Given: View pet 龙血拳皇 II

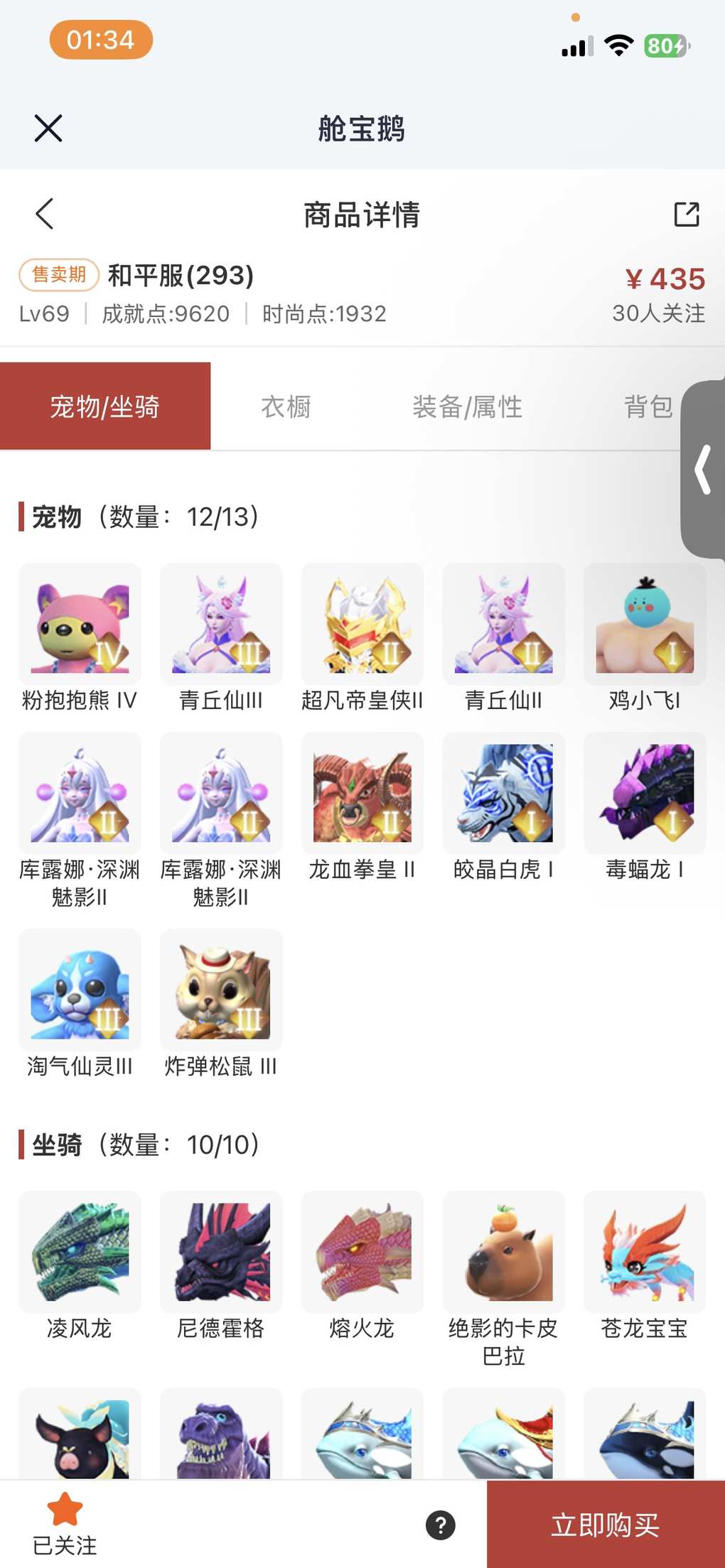Looking at the screenshot, I should point(362,794).
